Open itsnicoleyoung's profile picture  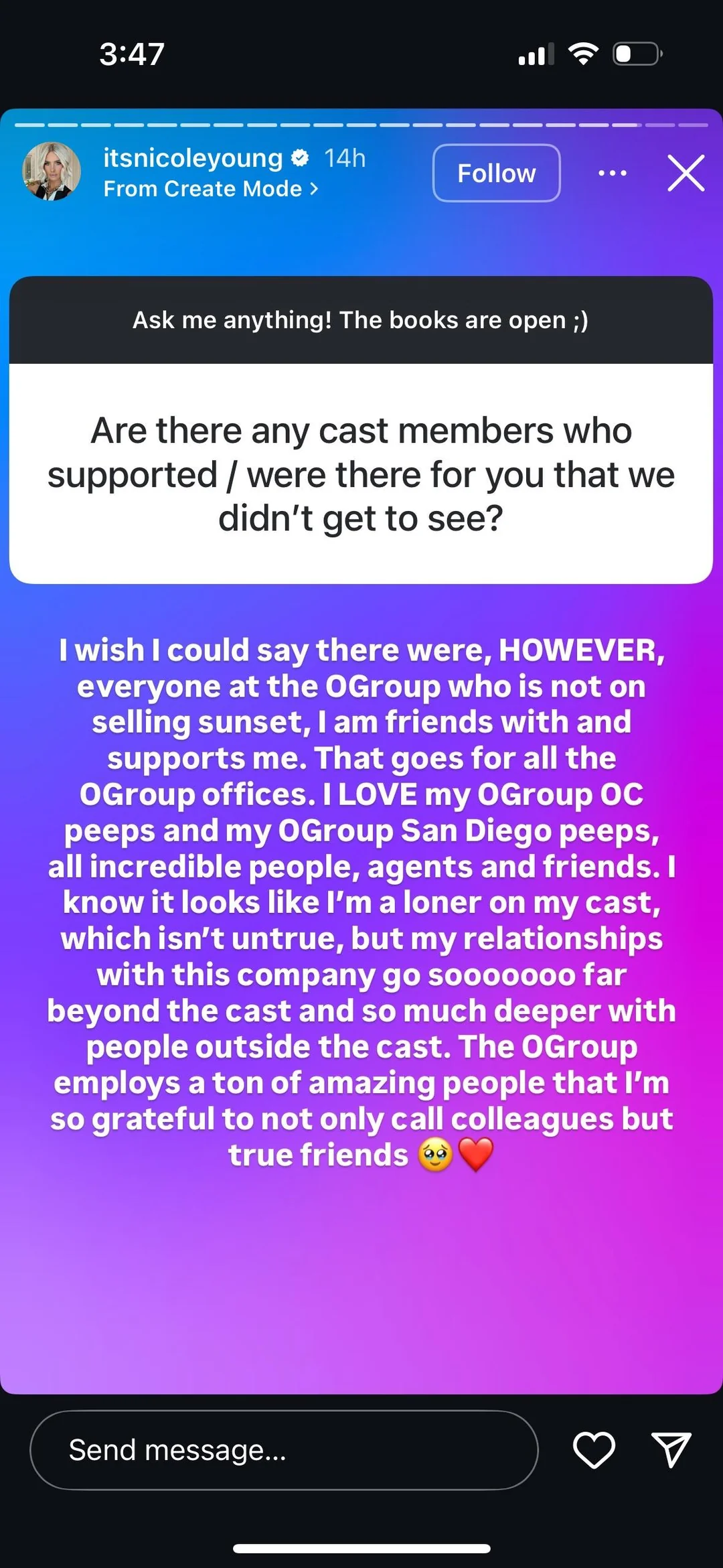pos(52,171)
